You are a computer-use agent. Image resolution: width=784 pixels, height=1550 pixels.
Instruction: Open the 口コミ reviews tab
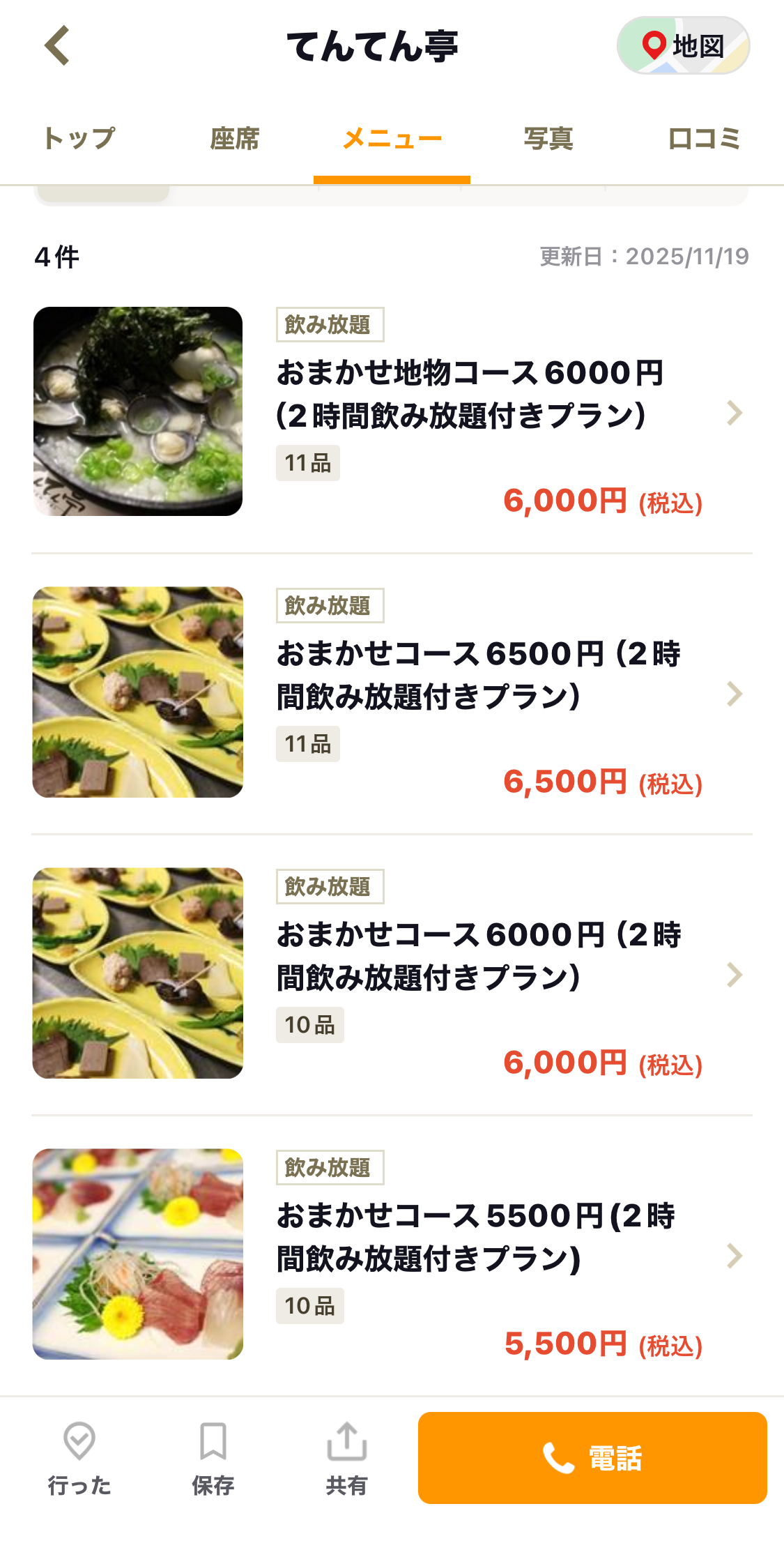pyautogui.click(x=704, y=139)
